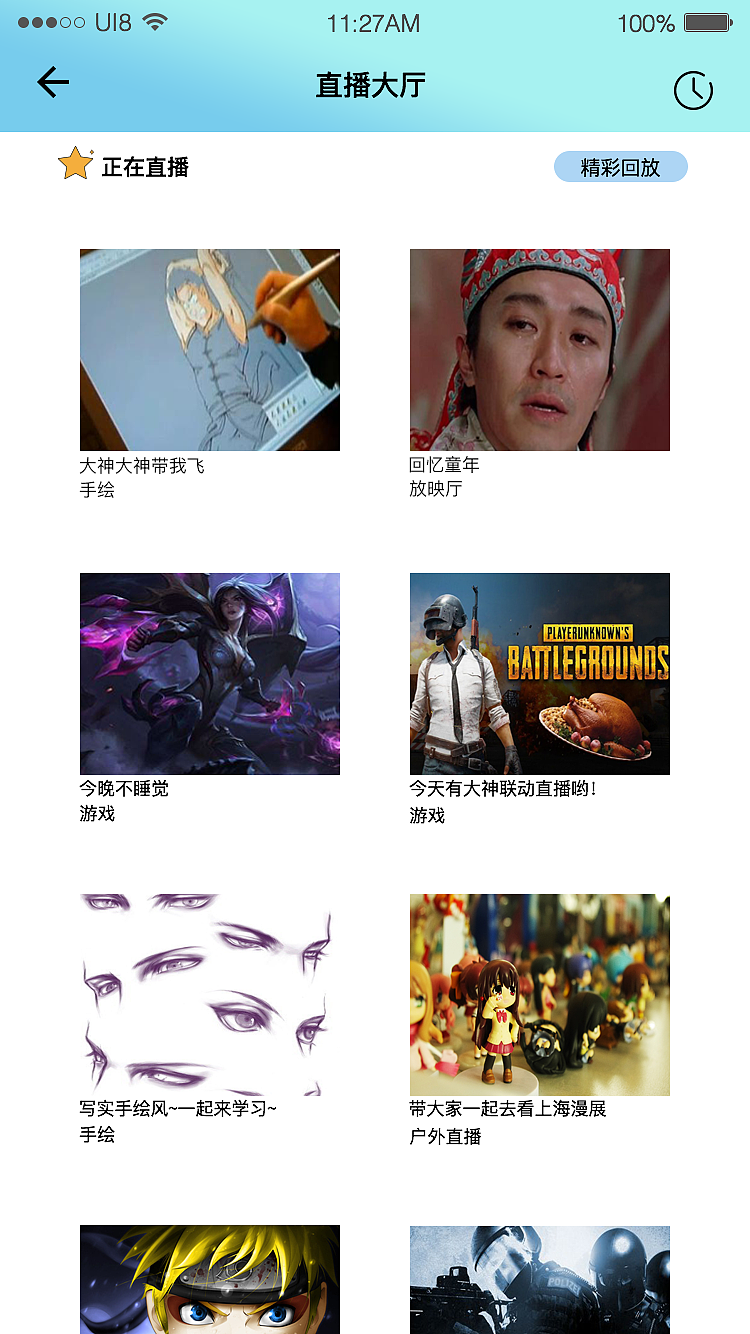Open the Battlegrounds 今天有大神联动直播哟 stream
The height and width of the screenshot is (1334, 750).
coord(539,673)
